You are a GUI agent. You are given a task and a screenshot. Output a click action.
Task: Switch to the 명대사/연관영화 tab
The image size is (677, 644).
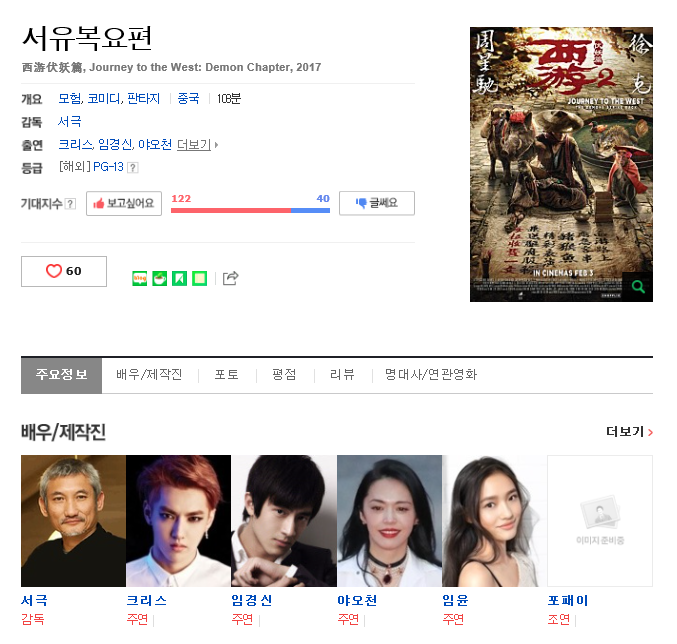coord(430,375)
